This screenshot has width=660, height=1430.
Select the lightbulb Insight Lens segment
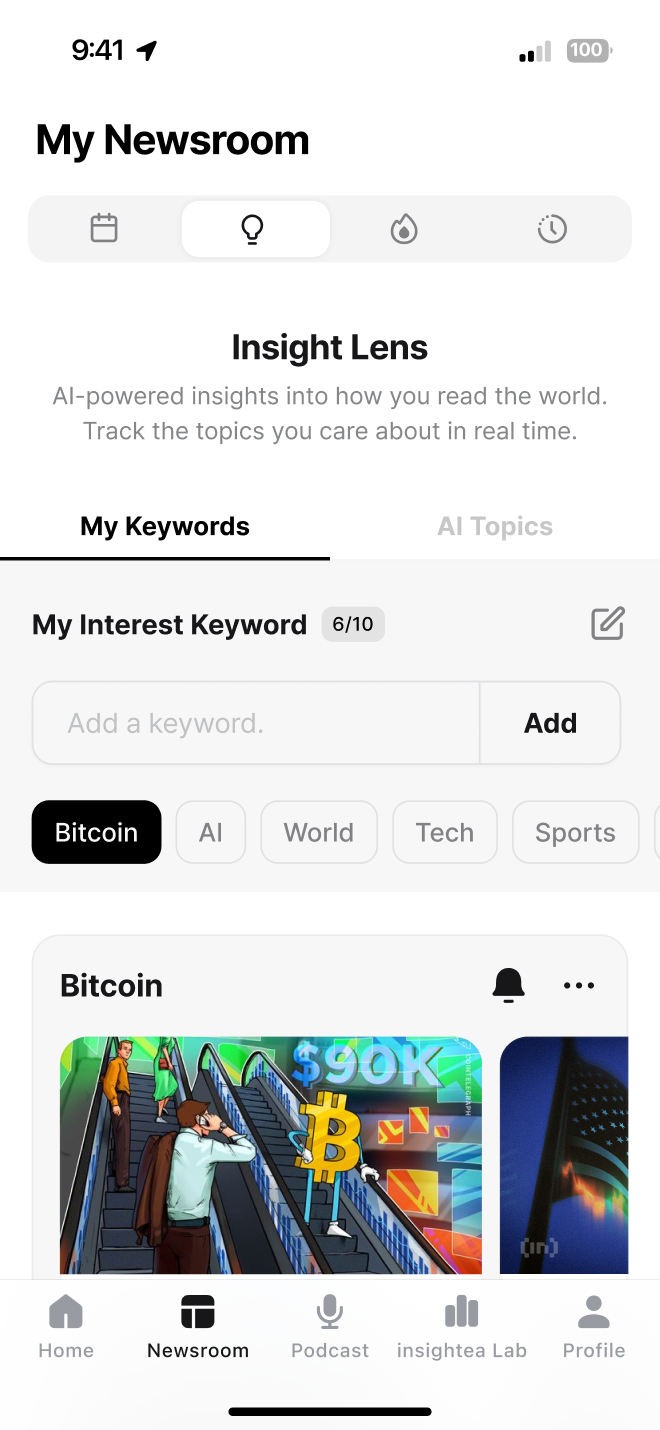pyautogui.click(x=256, y=229)
